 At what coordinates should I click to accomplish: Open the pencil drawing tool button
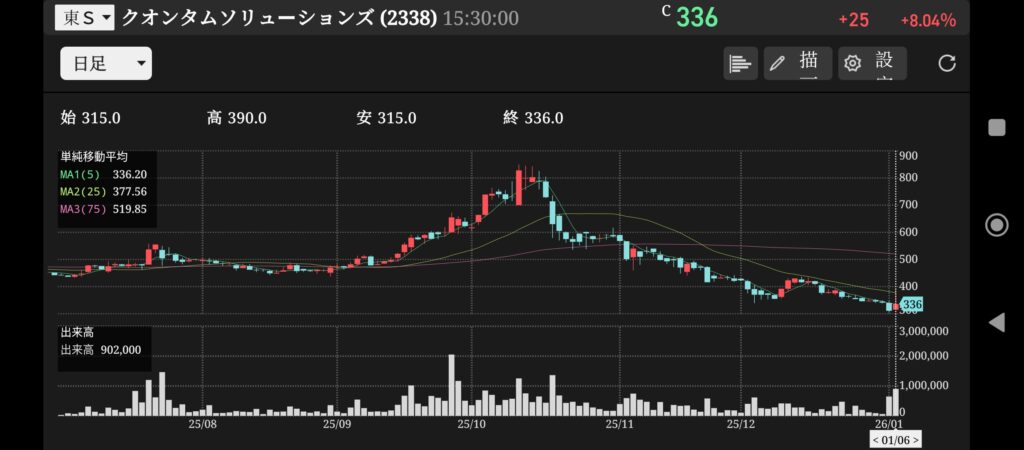(x=796, y=64)
